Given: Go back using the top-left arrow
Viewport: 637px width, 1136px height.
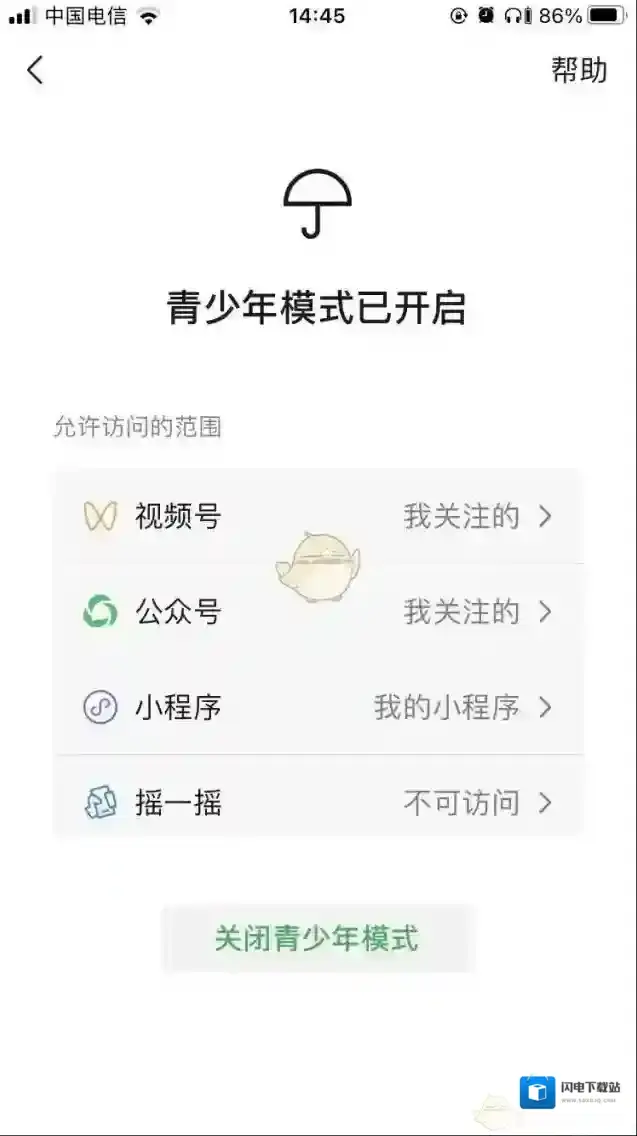Looking at the screenshot, I should pos(35,70).
